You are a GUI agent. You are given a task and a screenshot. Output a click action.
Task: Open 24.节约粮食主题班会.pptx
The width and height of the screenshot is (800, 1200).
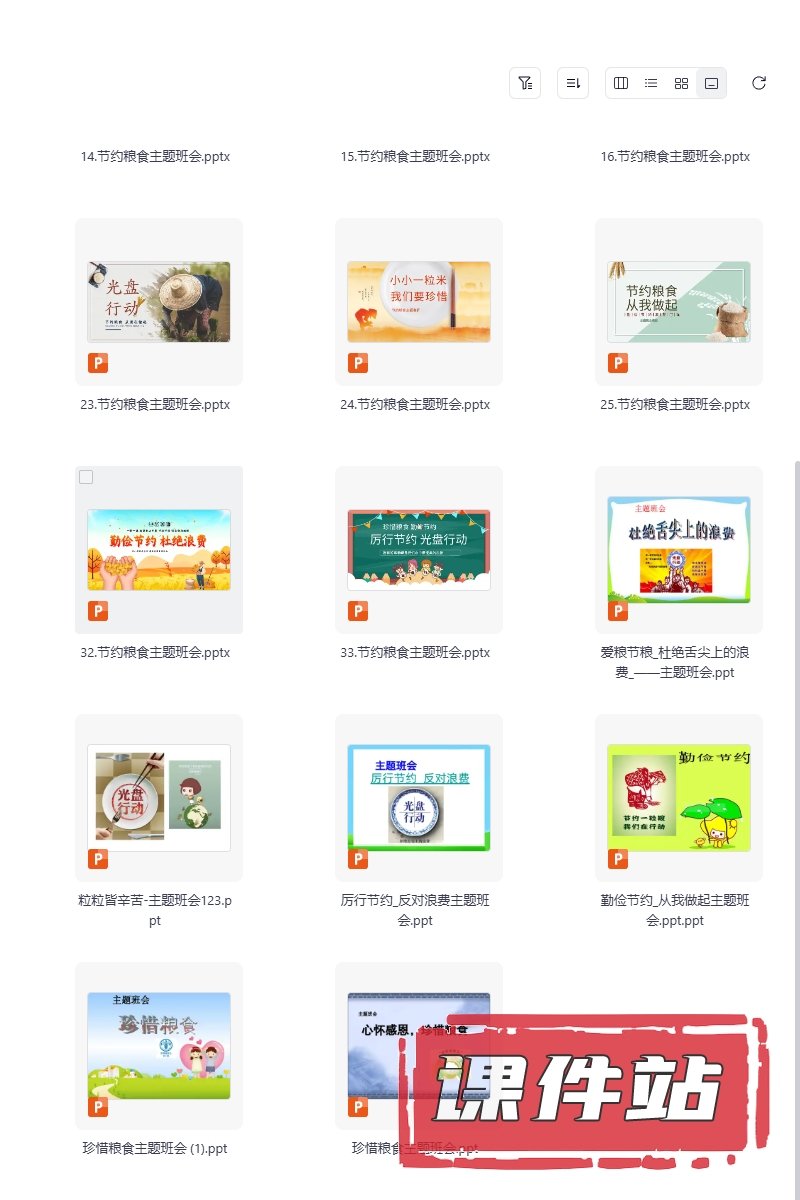point(419,302)
